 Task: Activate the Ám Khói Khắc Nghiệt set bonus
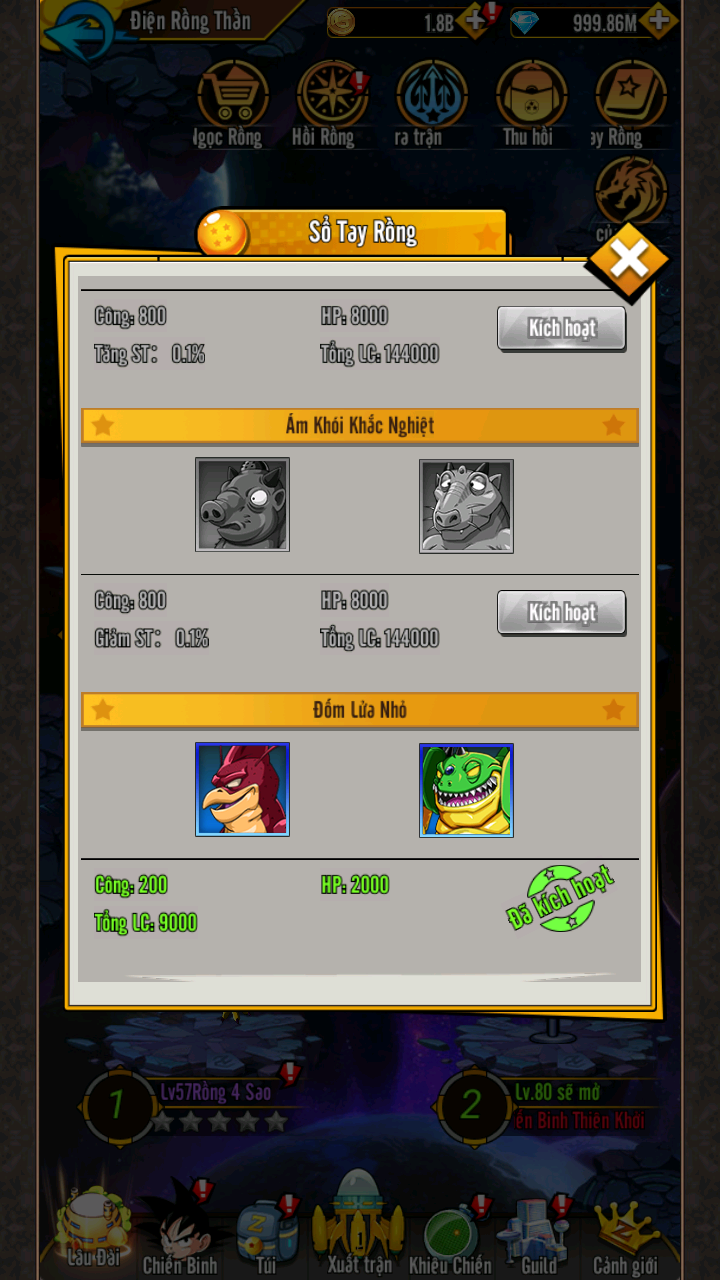coord(561,613)
